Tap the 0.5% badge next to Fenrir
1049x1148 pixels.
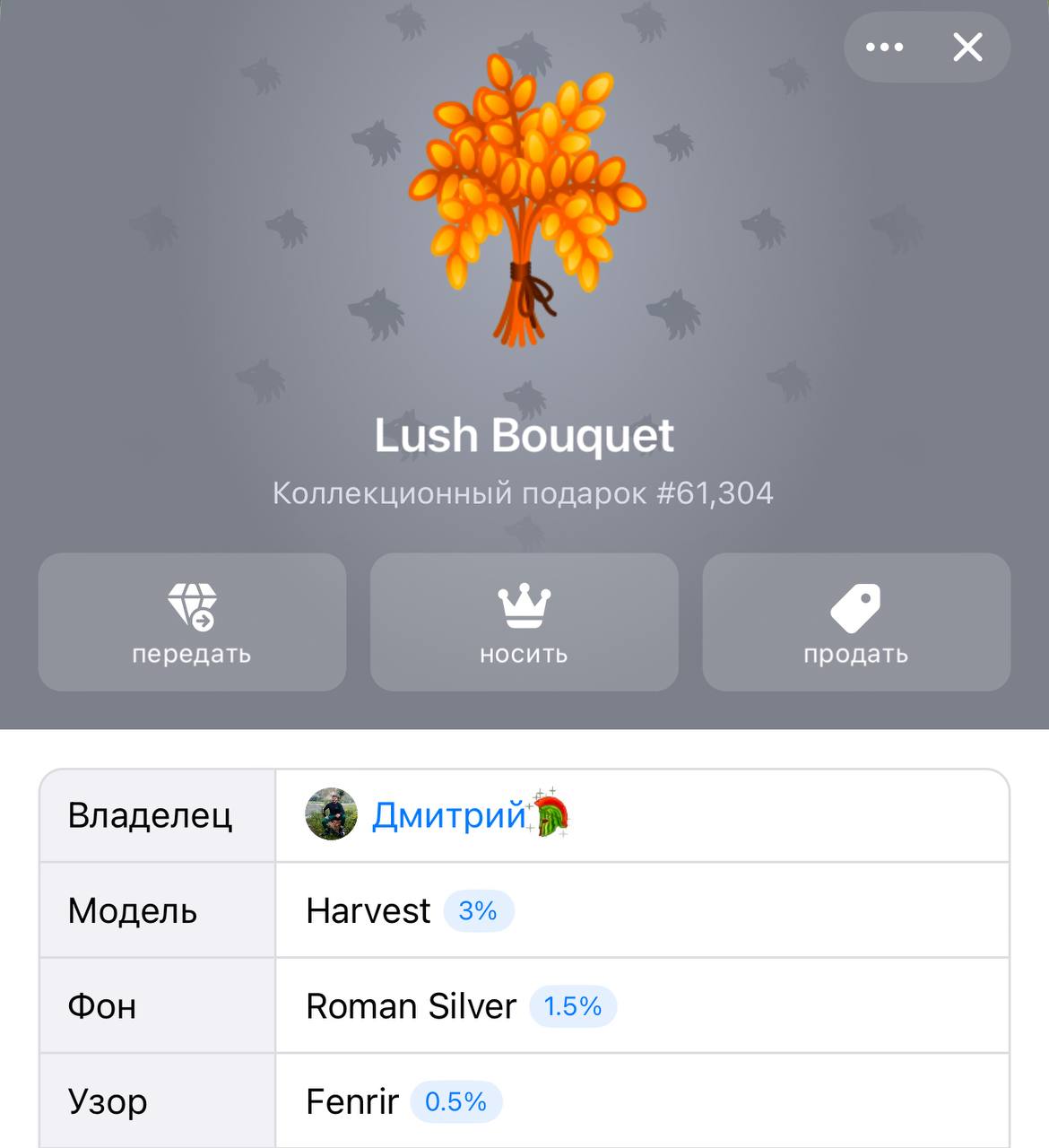click(455, 1101)
